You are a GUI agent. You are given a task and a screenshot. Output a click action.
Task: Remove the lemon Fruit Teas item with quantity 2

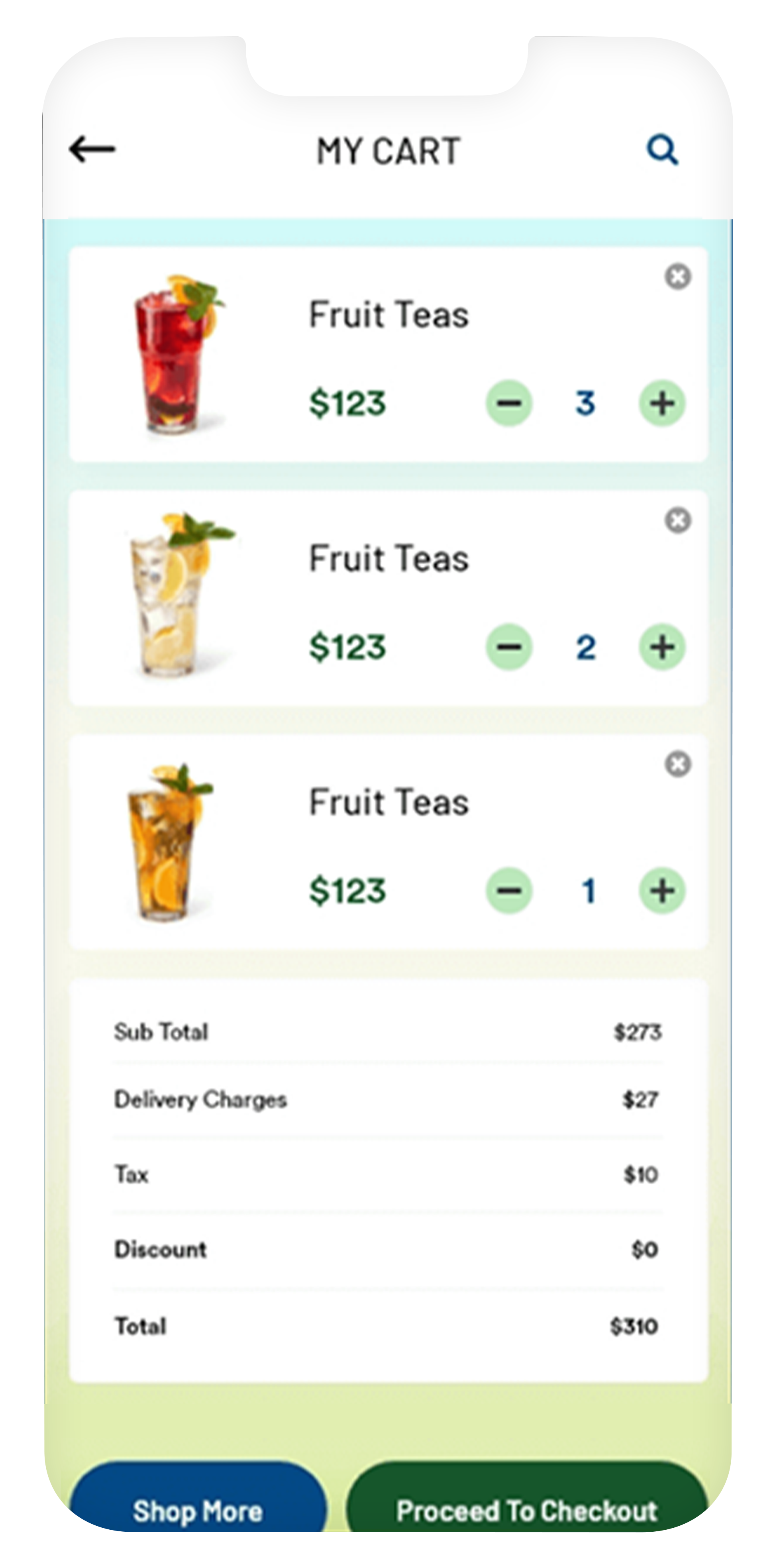tap(677, 520)
